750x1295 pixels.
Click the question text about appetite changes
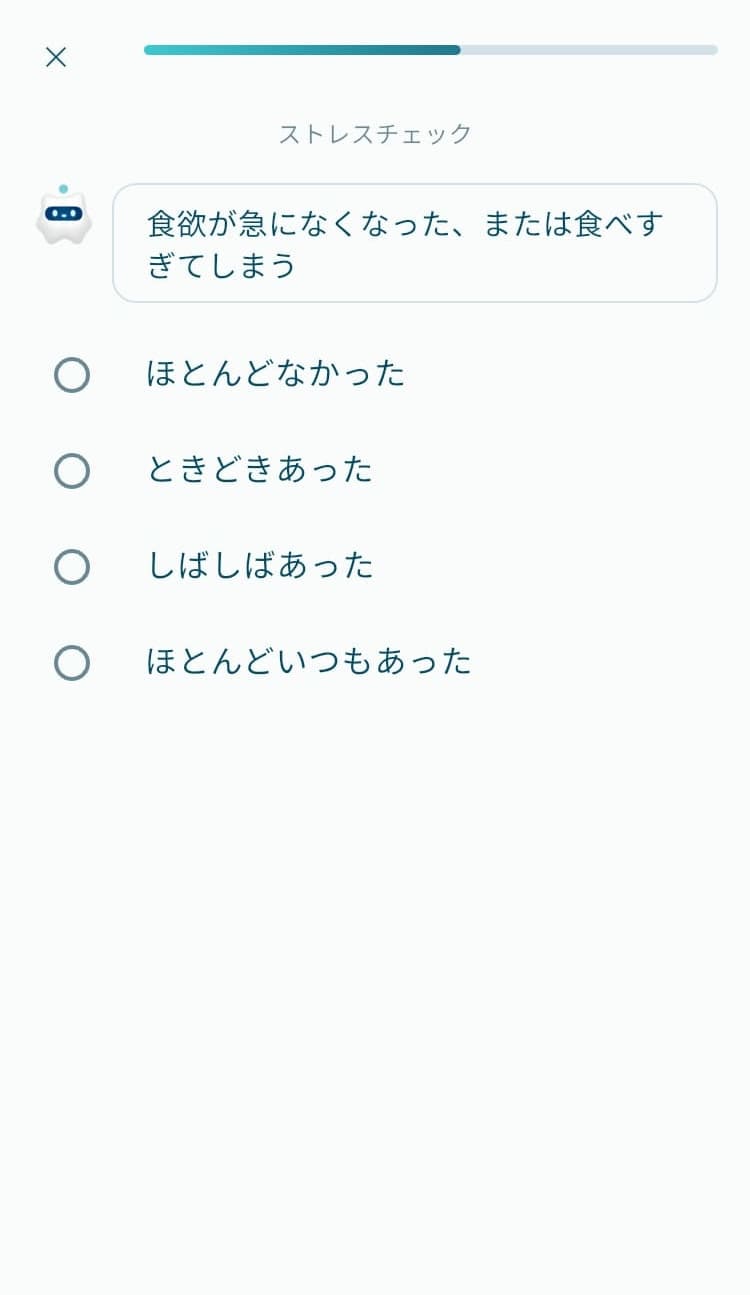pos(415,243)
